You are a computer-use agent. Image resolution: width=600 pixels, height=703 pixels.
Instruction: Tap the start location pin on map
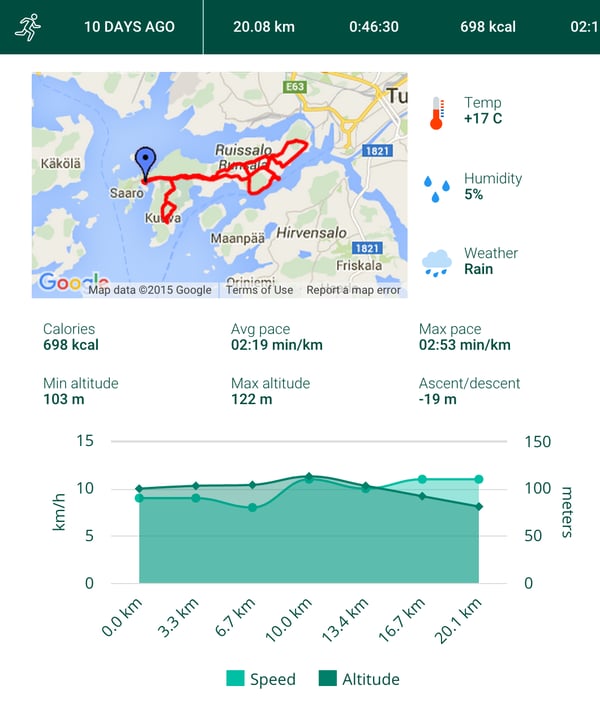click(146, 162)
